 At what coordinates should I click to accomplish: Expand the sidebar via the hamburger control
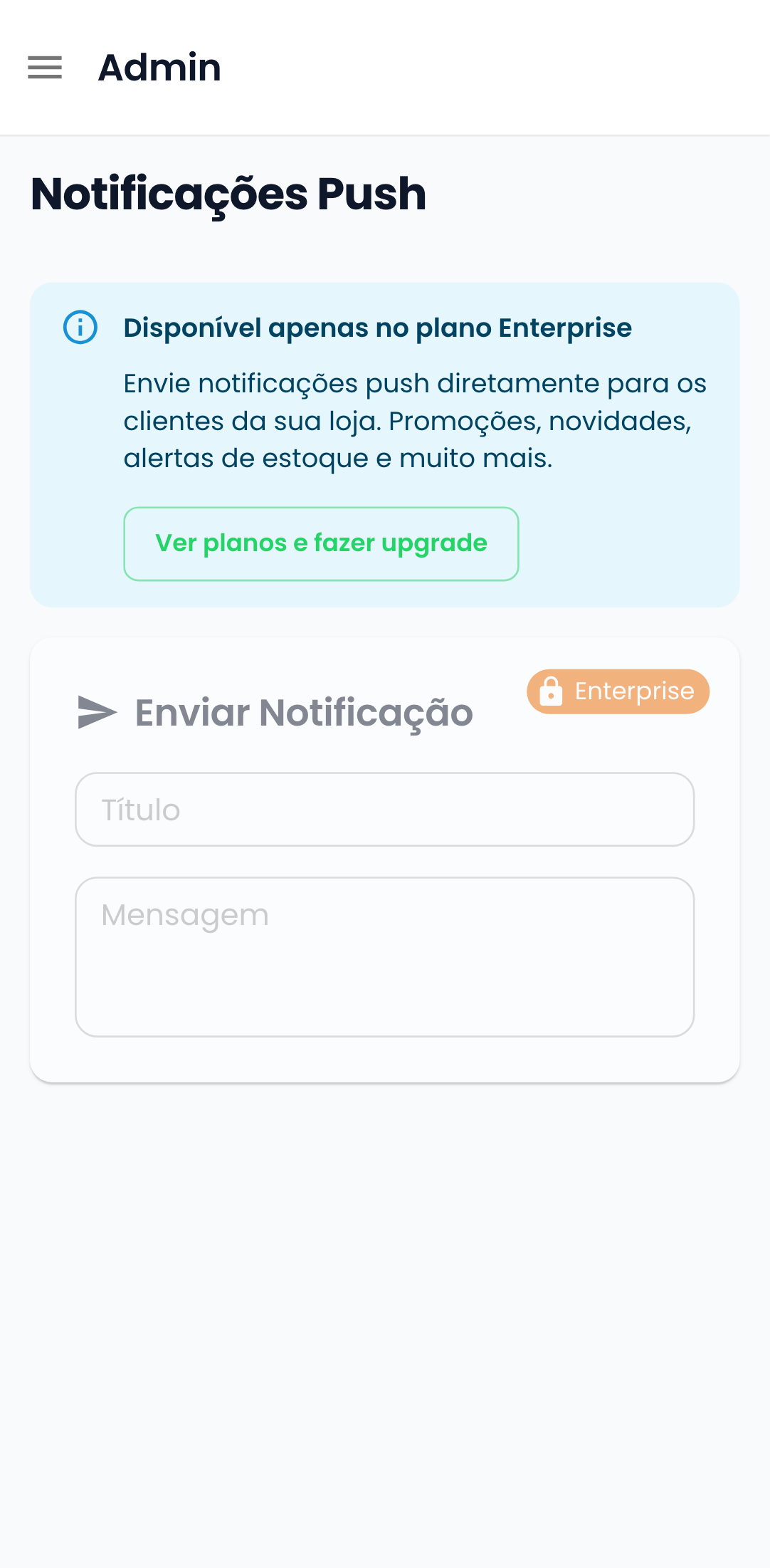(46, 68)
